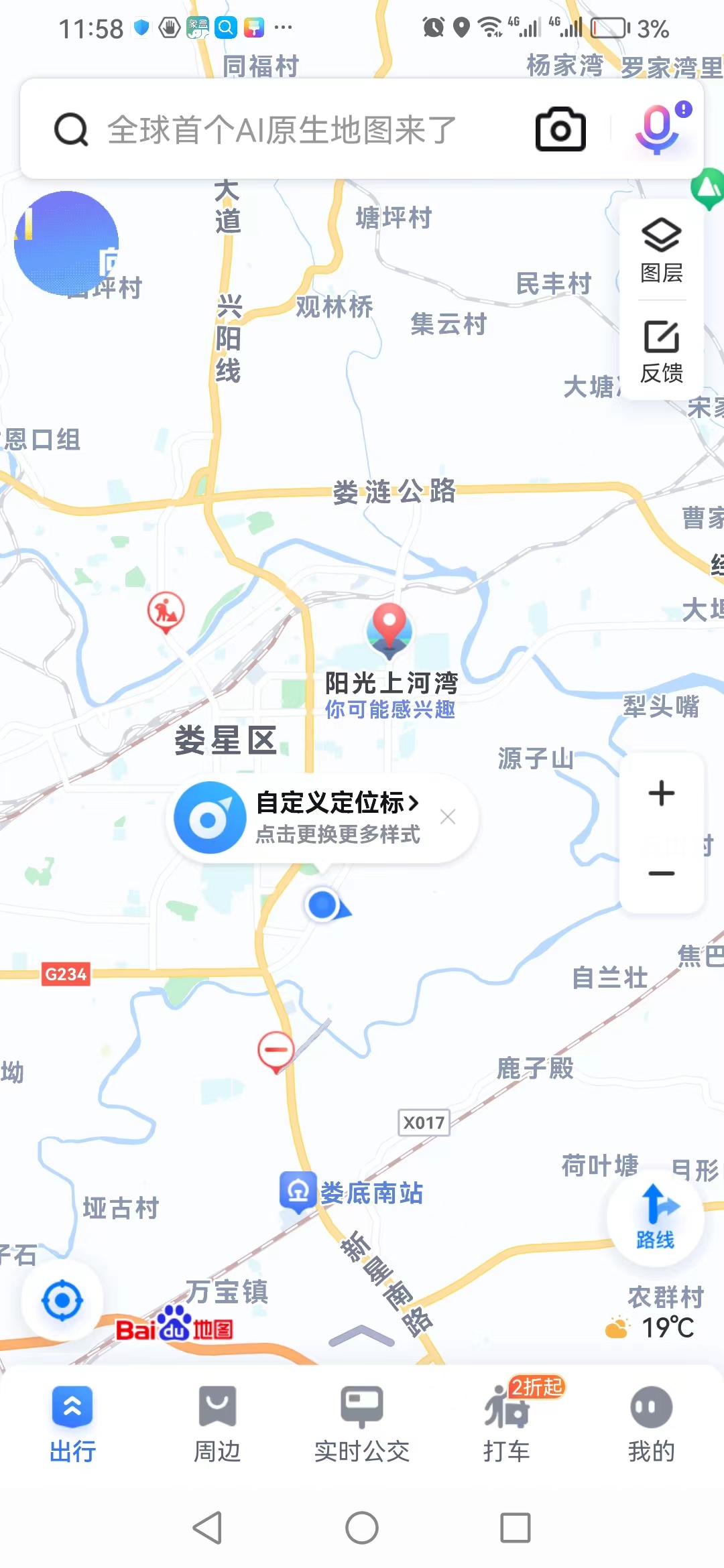The width and height of the screenshot is (724, 1568).
Task: Select the 娄底南站 station marker
Action: [x=298, y=1192]
